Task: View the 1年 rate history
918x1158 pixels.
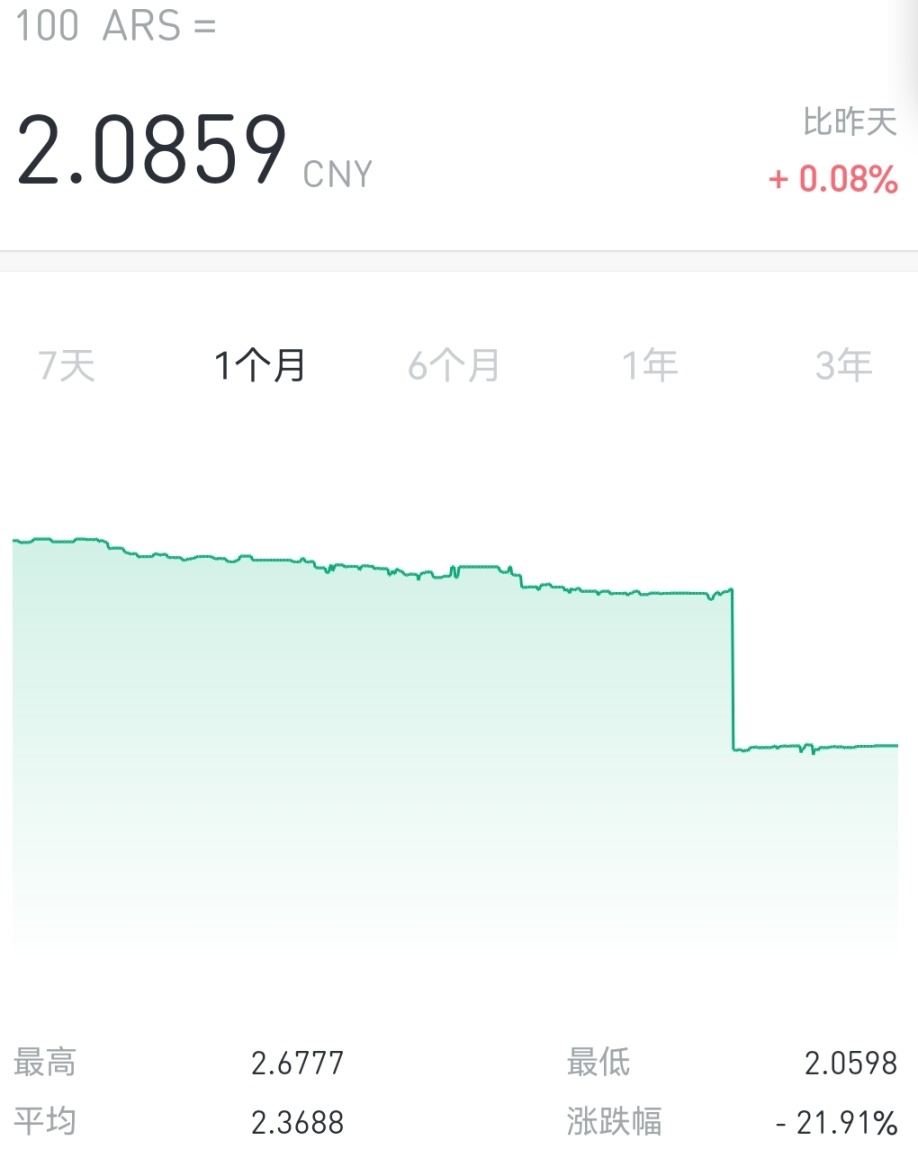Action: click(650, 366)
